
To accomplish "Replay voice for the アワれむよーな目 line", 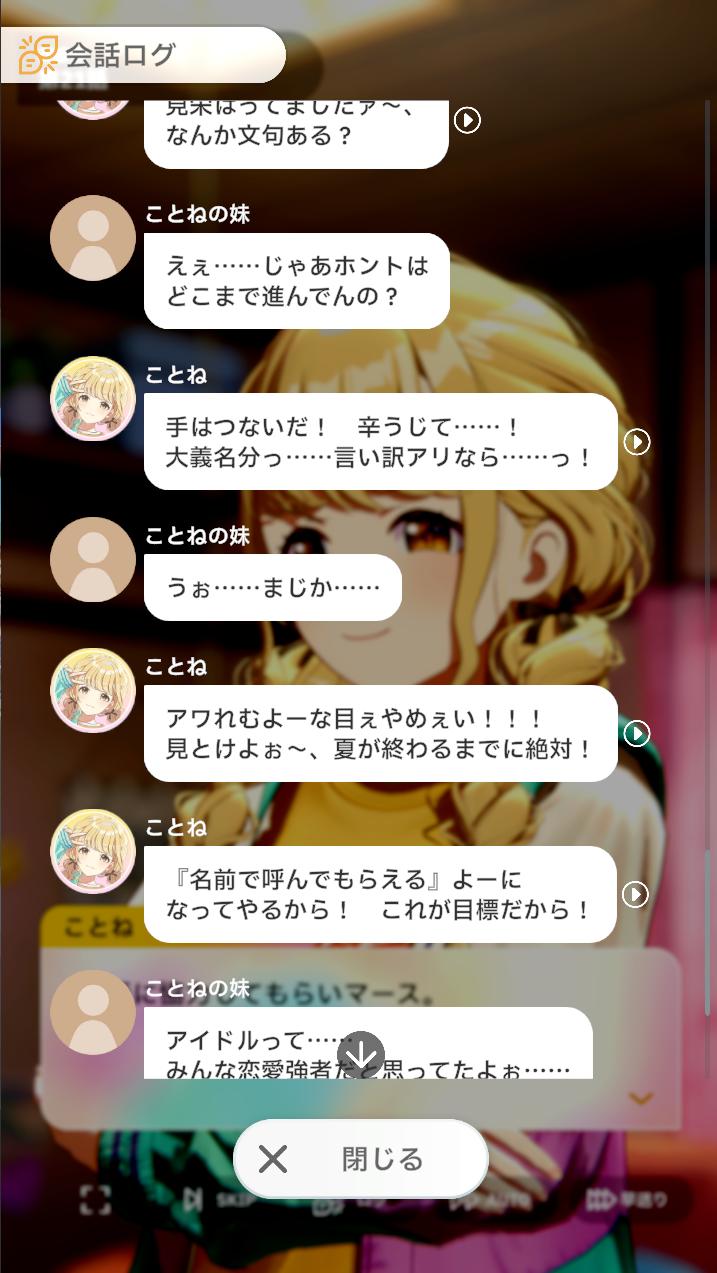I will click(636, 734).
